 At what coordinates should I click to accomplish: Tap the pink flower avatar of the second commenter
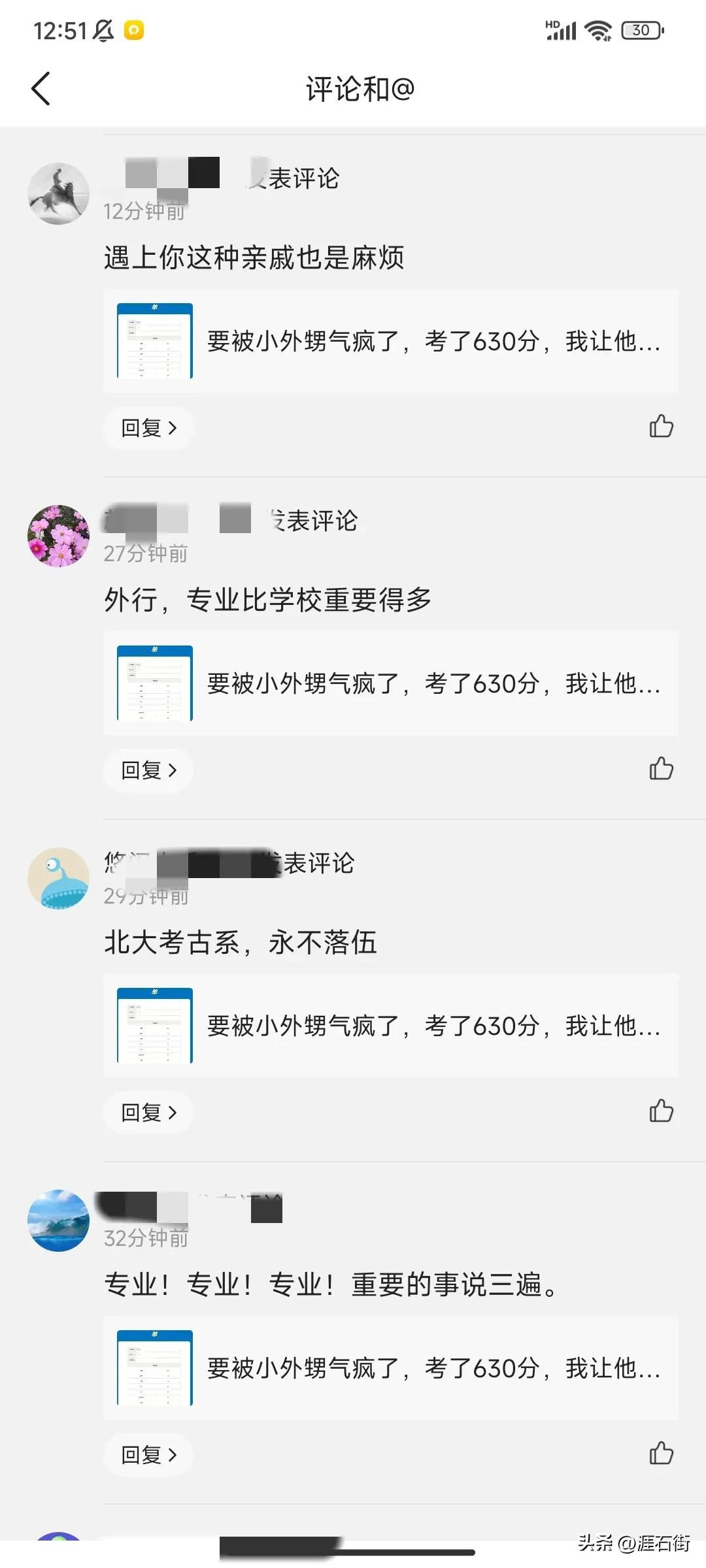58,536
